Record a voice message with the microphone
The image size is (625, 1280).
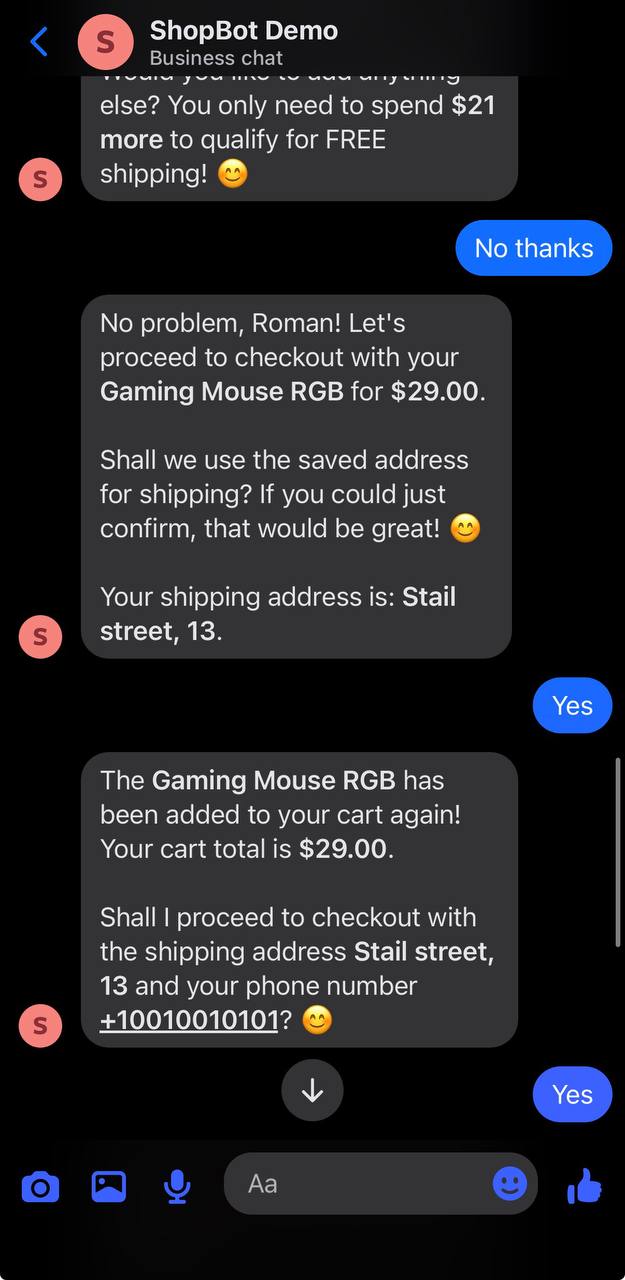point(177,1186)
